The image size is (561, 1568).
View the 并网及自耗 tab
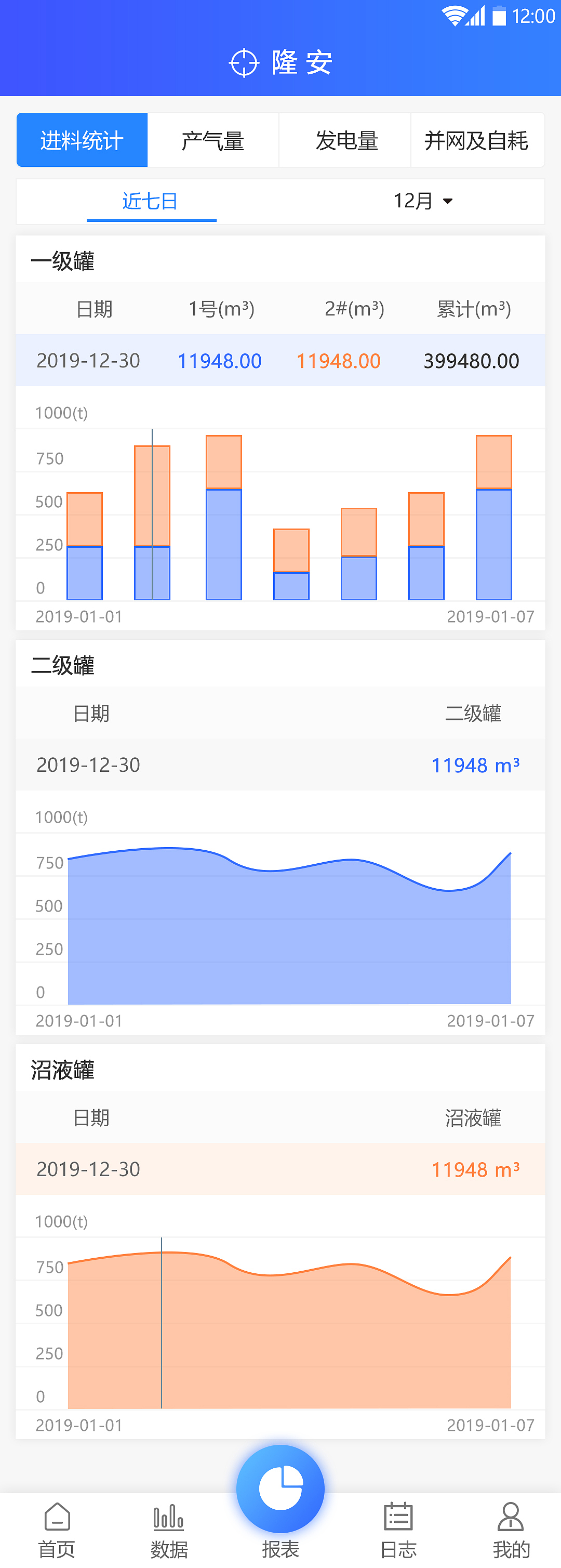coord(476,141)
